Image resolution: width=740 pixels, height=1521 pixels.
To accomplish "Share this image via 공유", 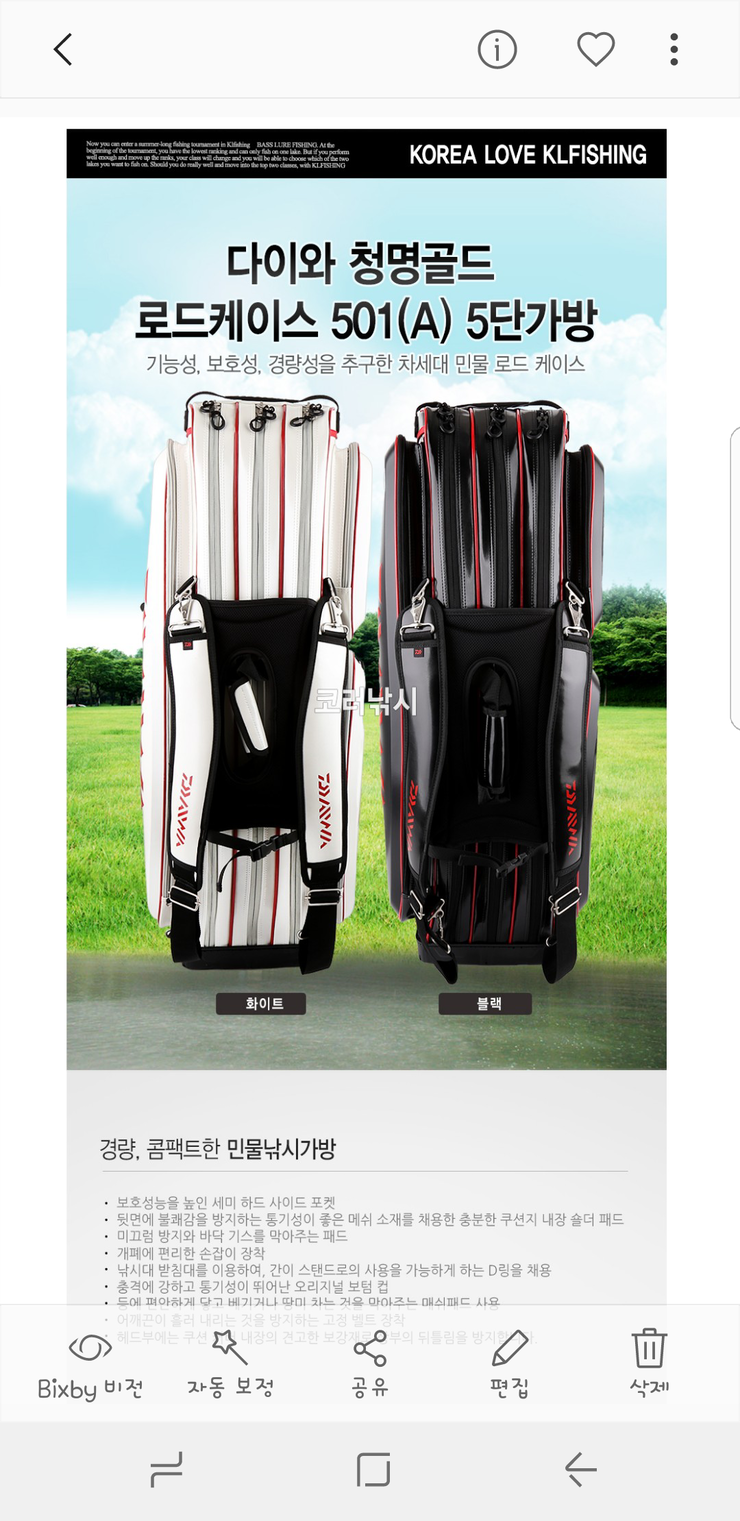I will (370, 1366).
